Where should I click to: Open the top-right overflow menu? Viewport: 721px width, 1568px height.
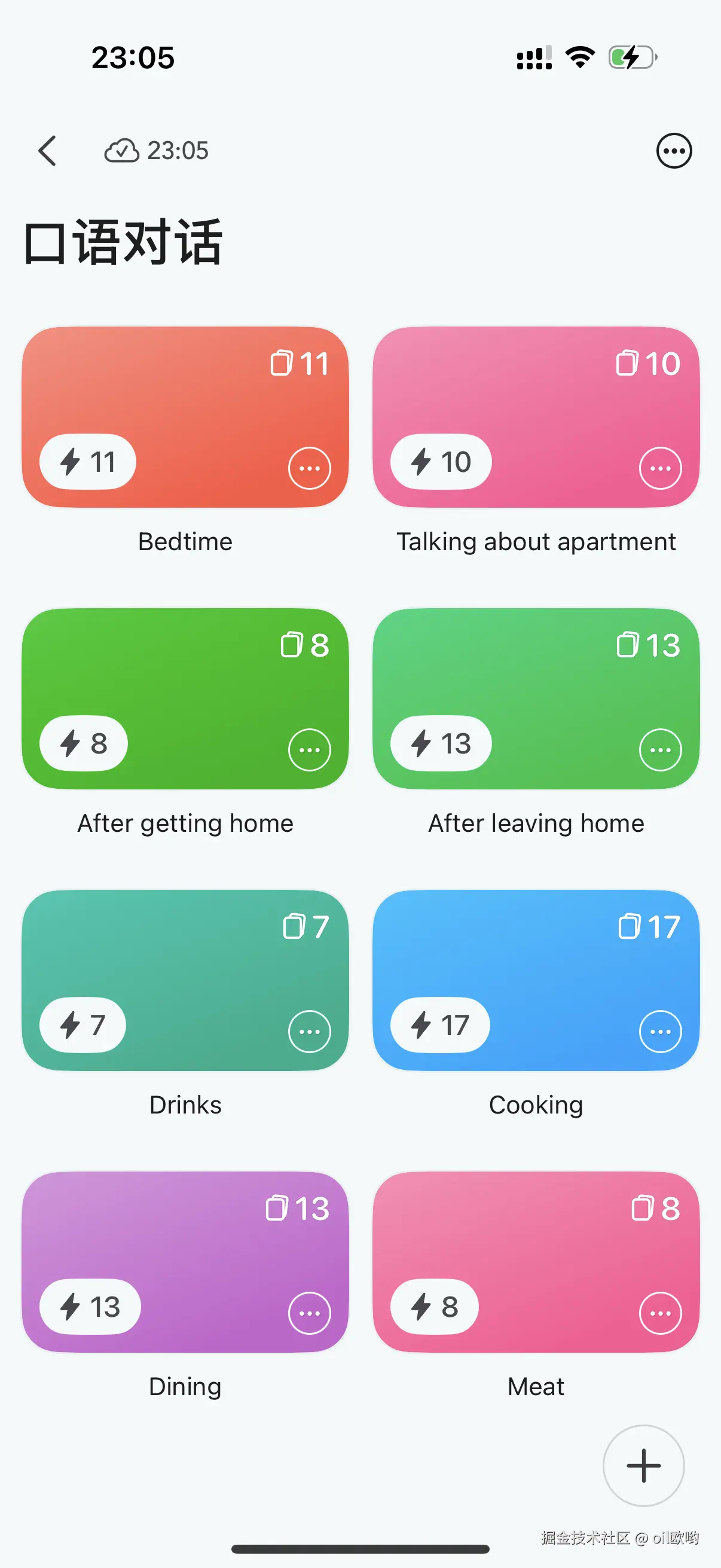coord(674,150)
